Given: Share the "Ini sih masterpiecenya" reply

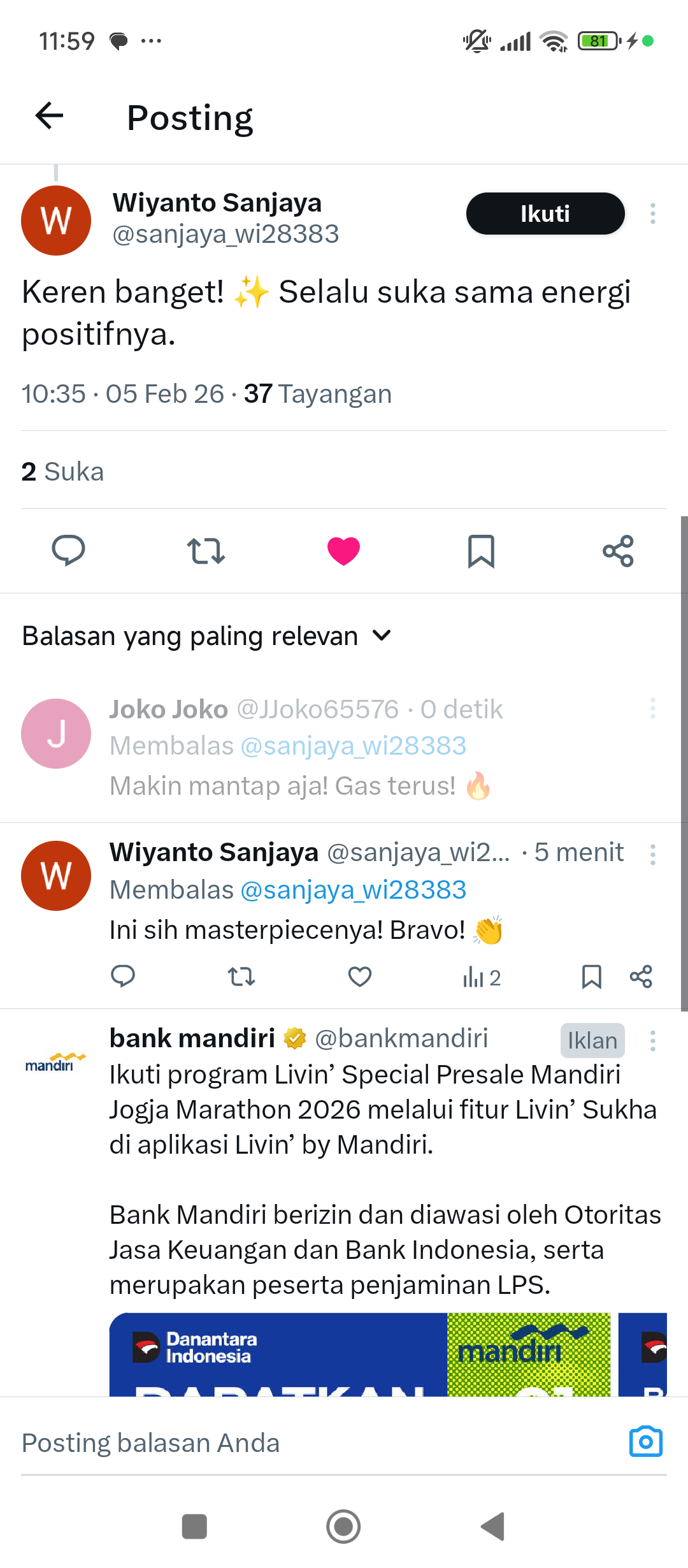Looking at the screenshot, I should point(641,976).
